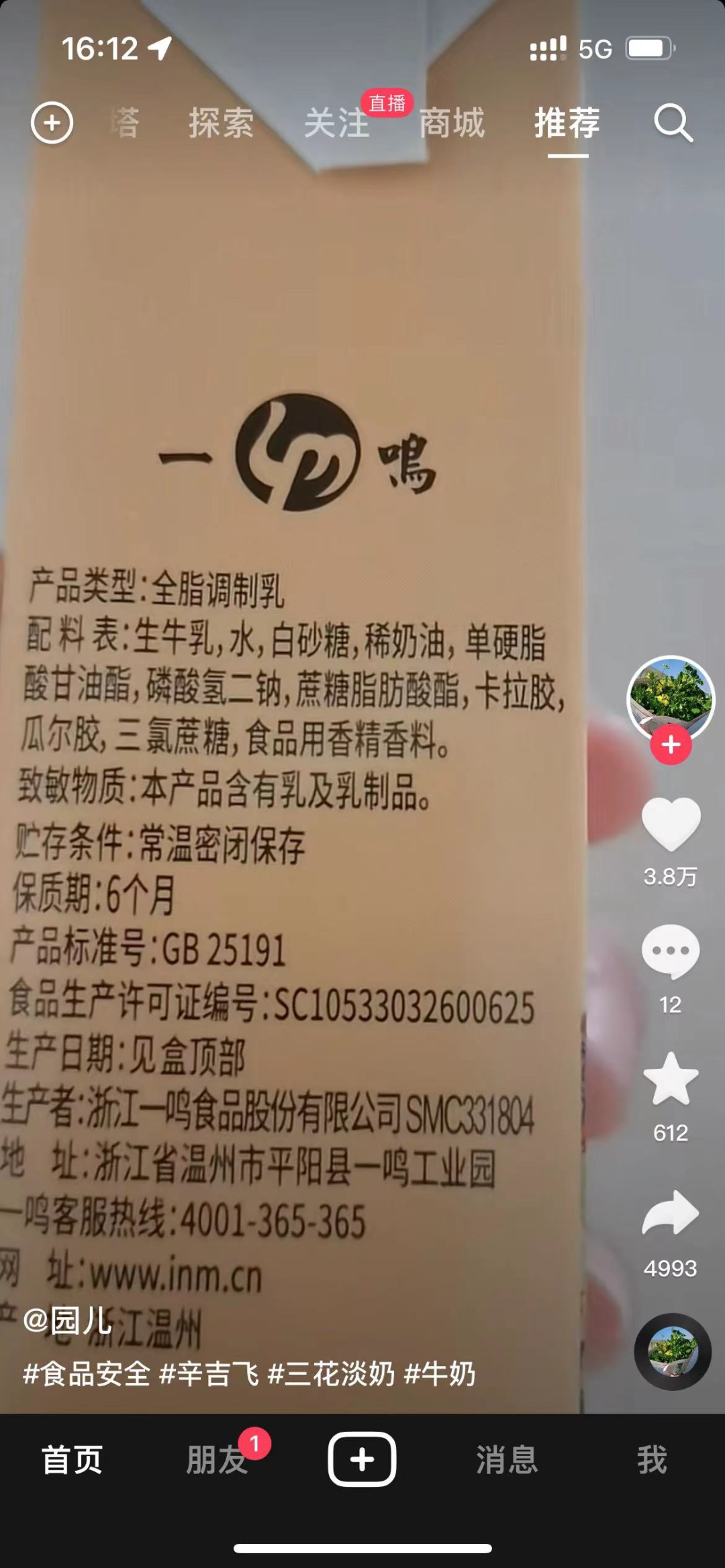Switch to the 关注 tab

point(336,123)
